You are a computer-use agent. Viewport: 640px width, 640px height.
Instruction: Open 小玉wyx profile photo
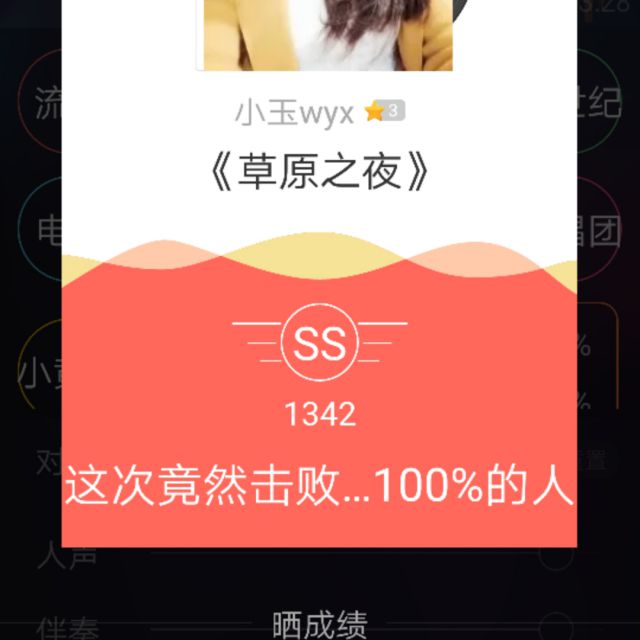point(328,35)
